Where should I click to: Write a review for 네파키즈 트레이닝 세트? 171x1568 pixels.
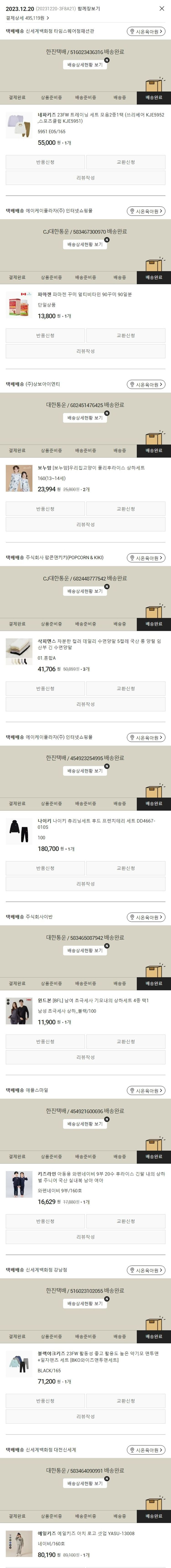tap(85, 178)
